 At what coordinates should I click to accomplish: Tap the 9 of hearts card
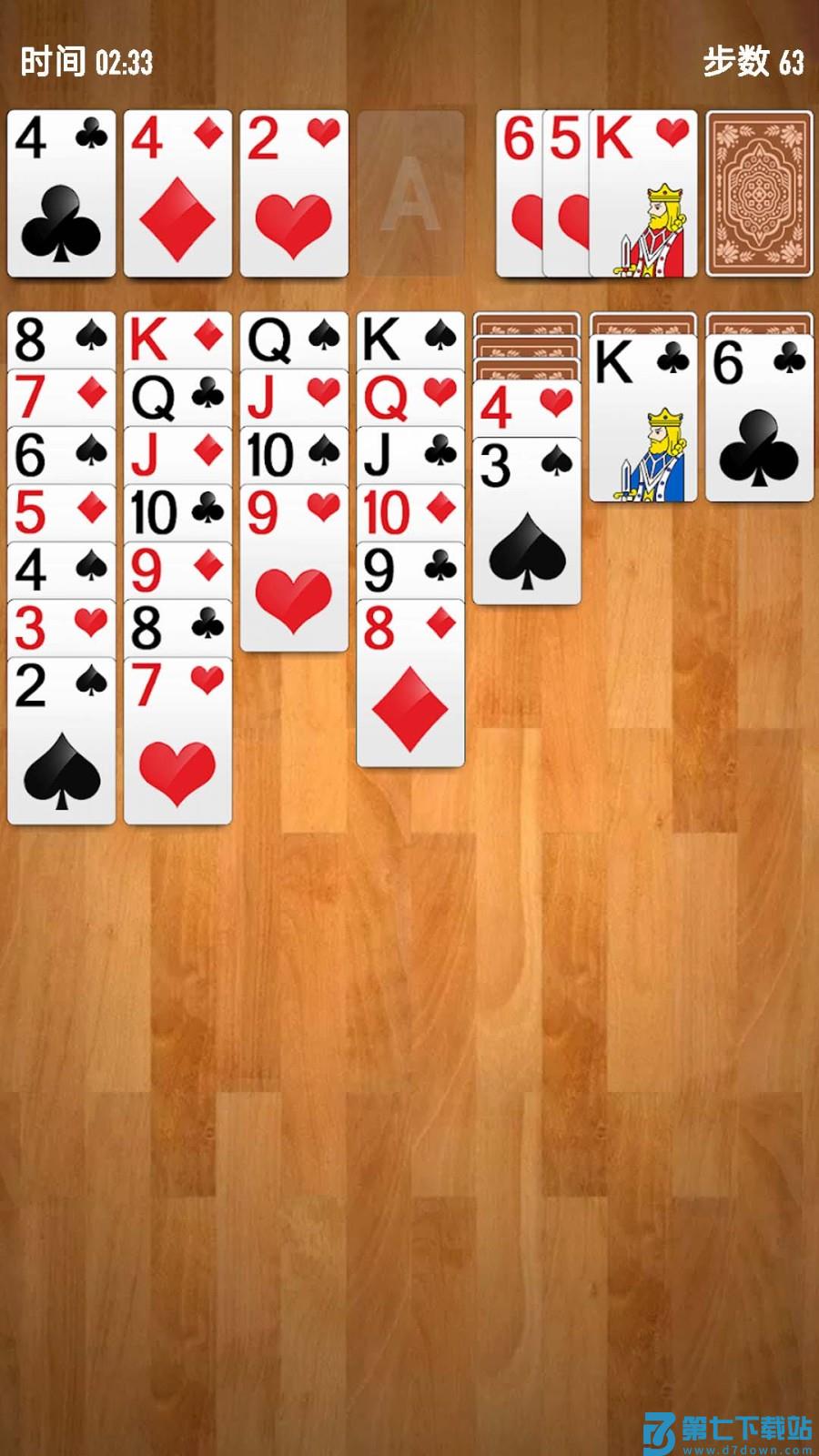tap(294, 569)
